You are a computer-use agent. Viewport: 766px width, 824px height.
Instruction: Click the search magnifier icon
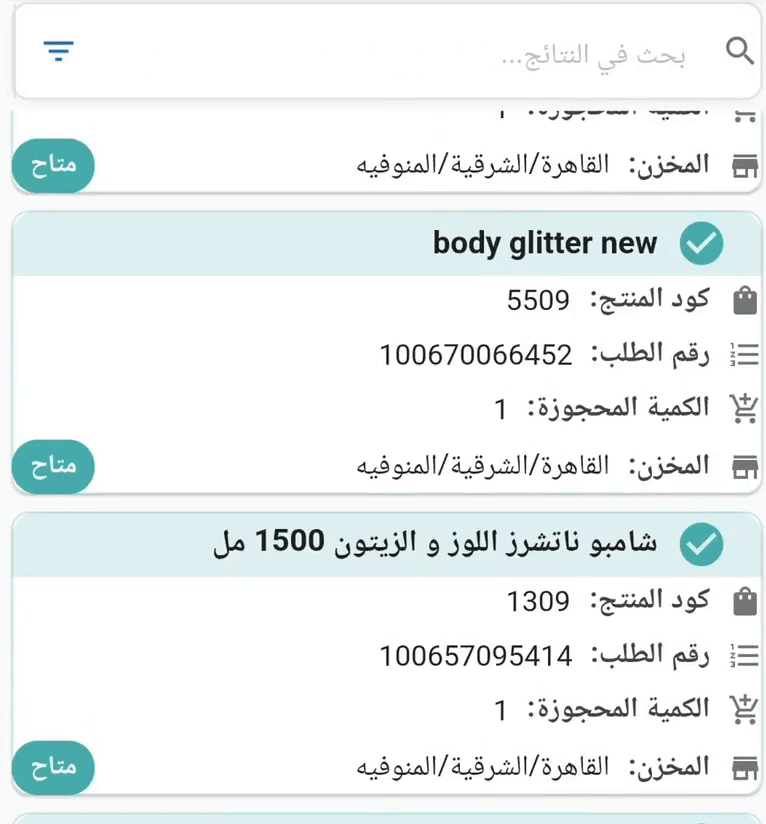tap(740, 51)
